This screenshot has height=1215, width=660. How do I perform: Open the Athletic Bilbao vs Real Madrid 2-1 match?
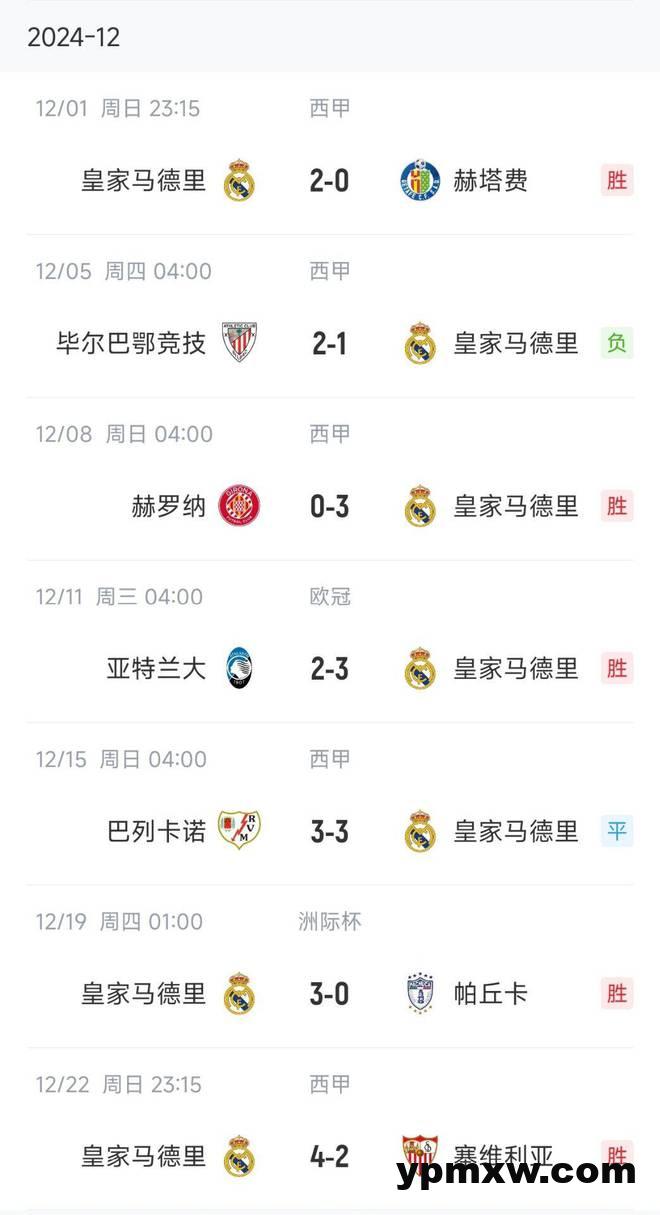click(x=329, y=343)
